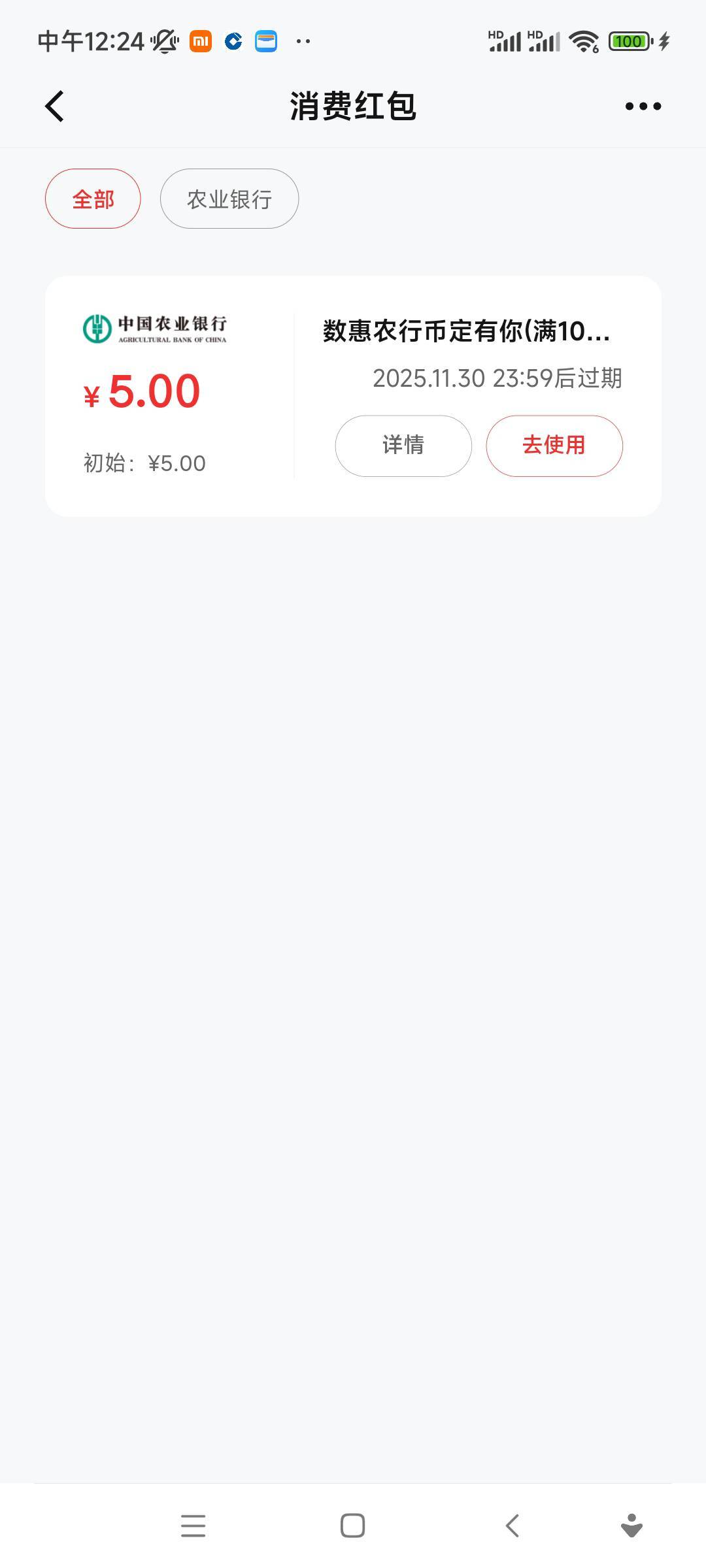Filter red packets by 农业银行
The image size is (706, 1568).
coord(229,199)
